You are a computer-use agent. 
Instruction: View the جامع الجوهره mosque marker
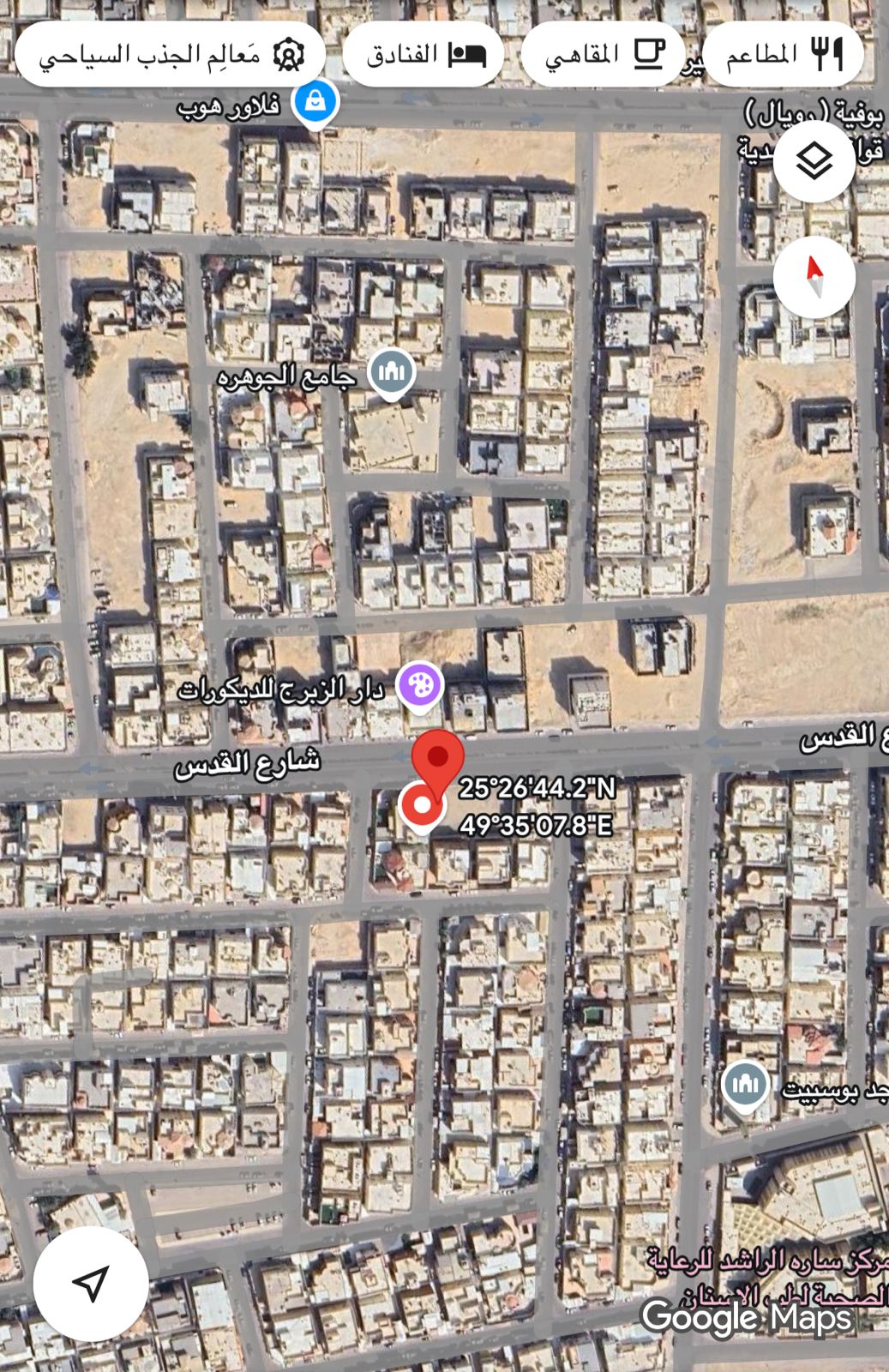[391, 372]
